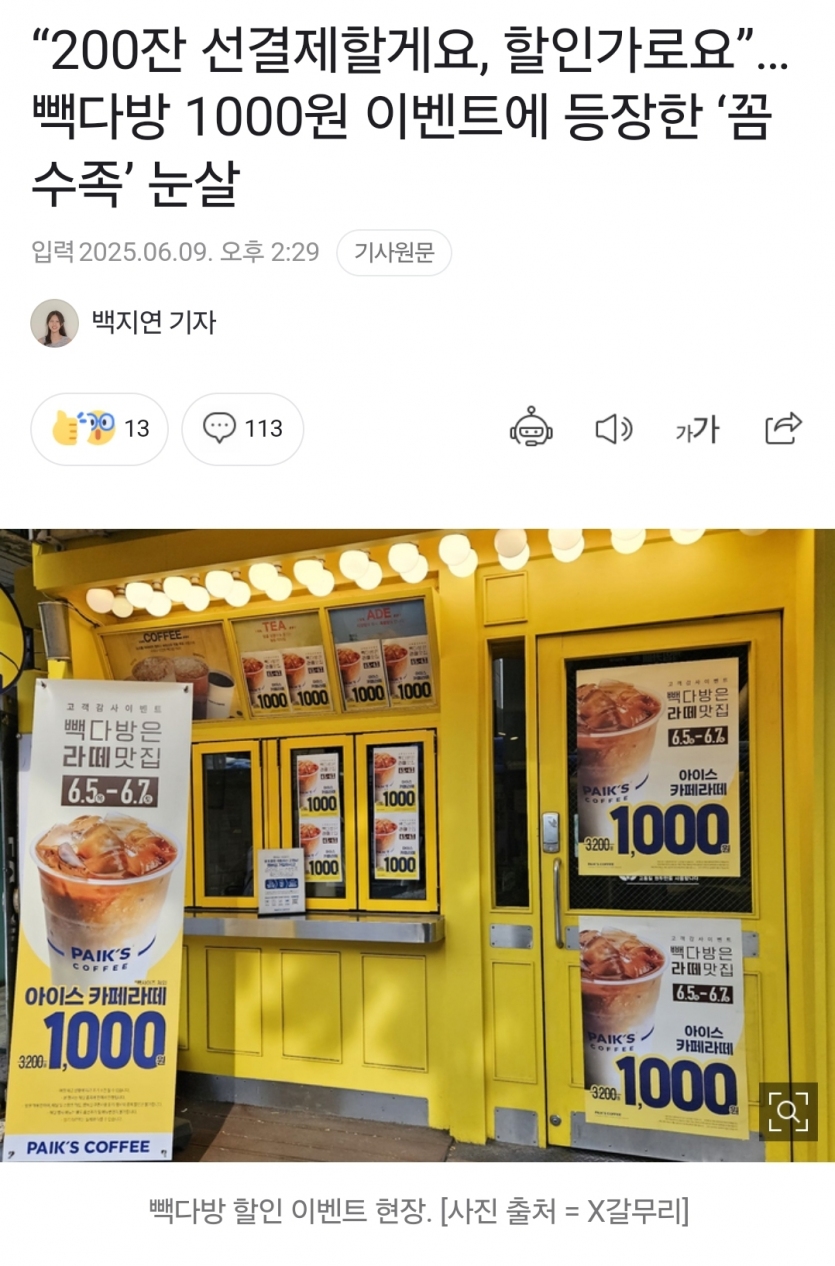The width and height of the screenshot is (835, 1266).
Task: Open the AI summary robot icon
Action: pyautogui.click(x=531, y=429)
